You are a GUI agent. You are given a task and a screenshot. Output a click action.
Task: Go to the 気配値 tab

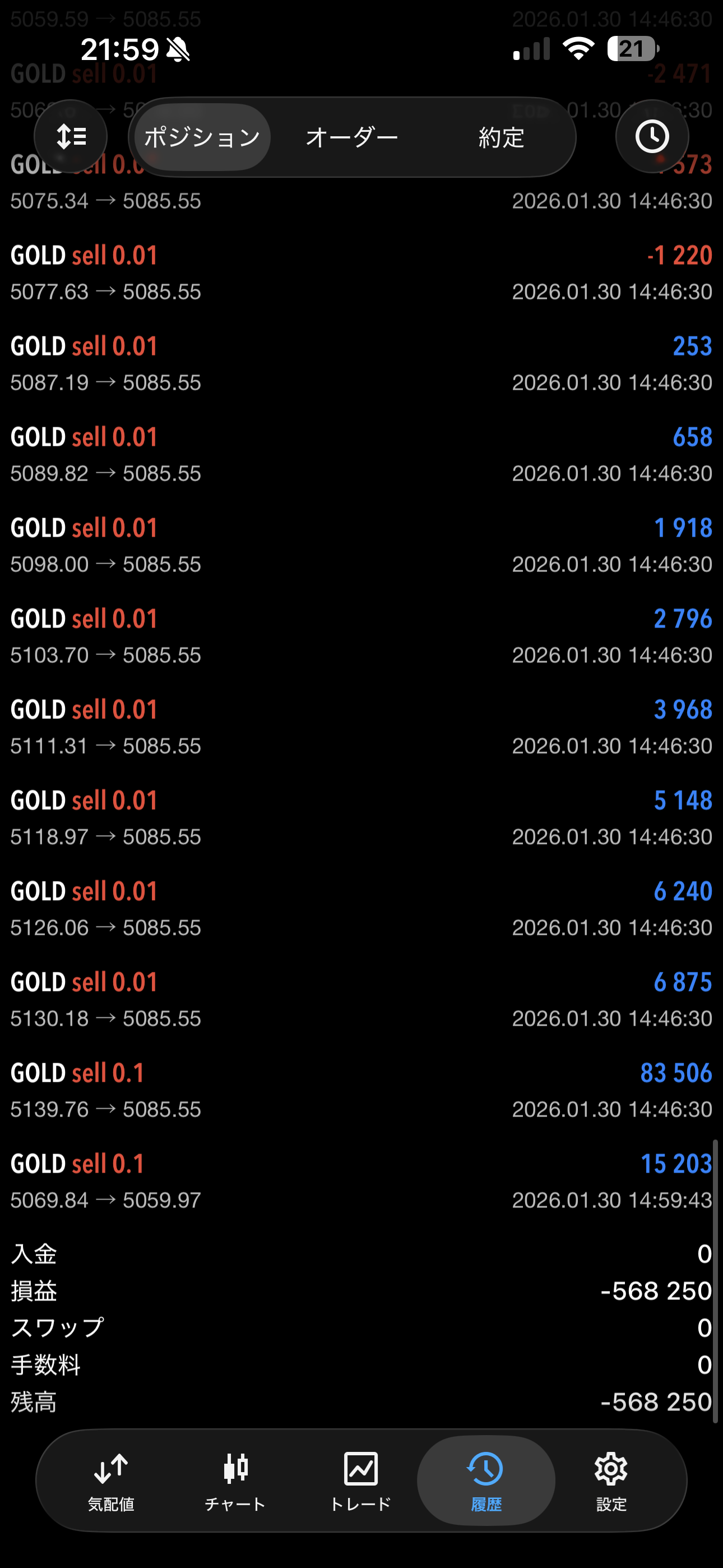111,1481
